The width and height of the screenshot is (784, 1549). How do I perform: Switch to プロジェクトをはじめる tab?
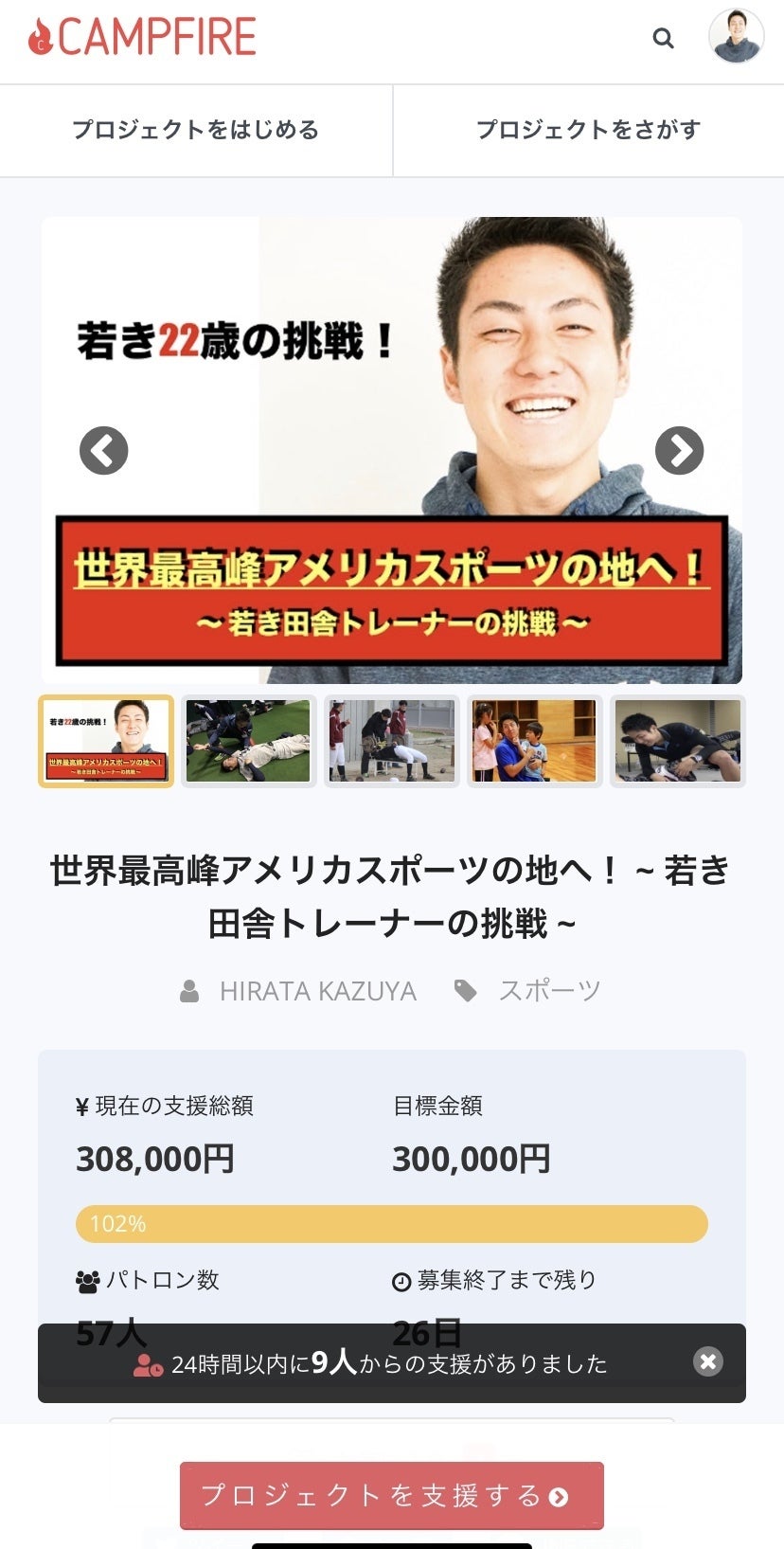coord(196,130)
